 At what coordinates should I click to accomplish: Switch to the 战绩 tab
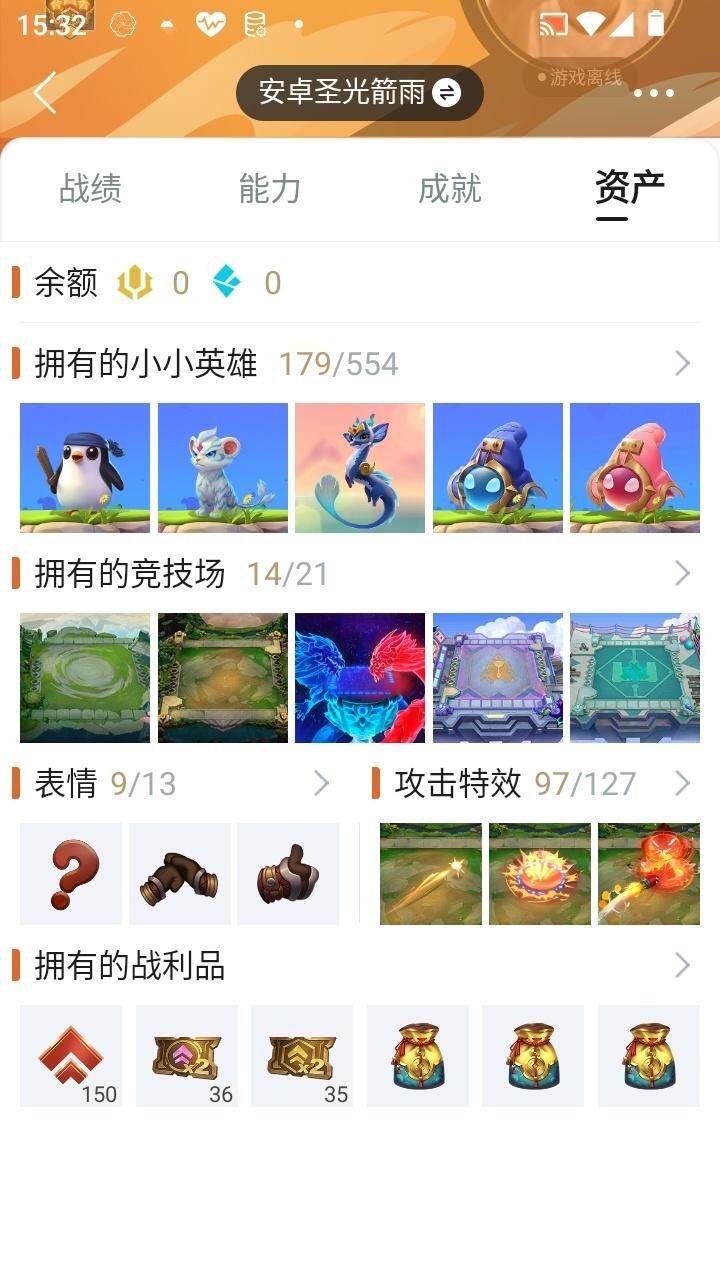90,188
